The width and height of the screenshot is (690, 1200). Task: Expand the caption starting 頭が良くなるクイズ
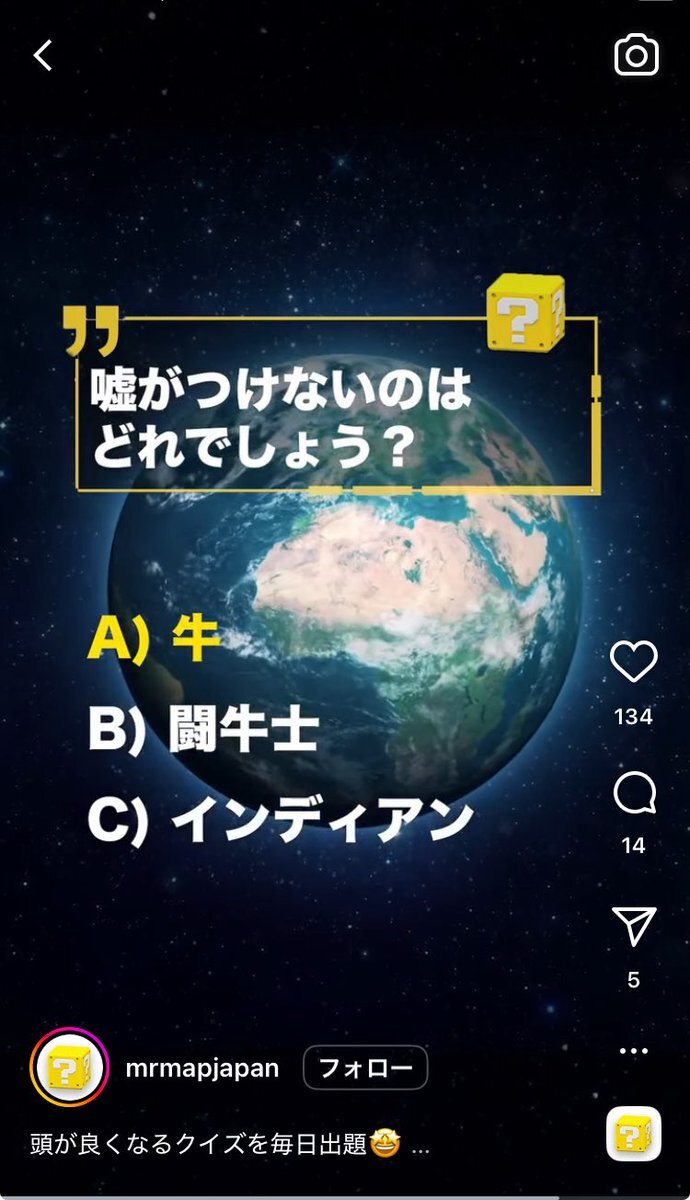tap(229, 1145)
